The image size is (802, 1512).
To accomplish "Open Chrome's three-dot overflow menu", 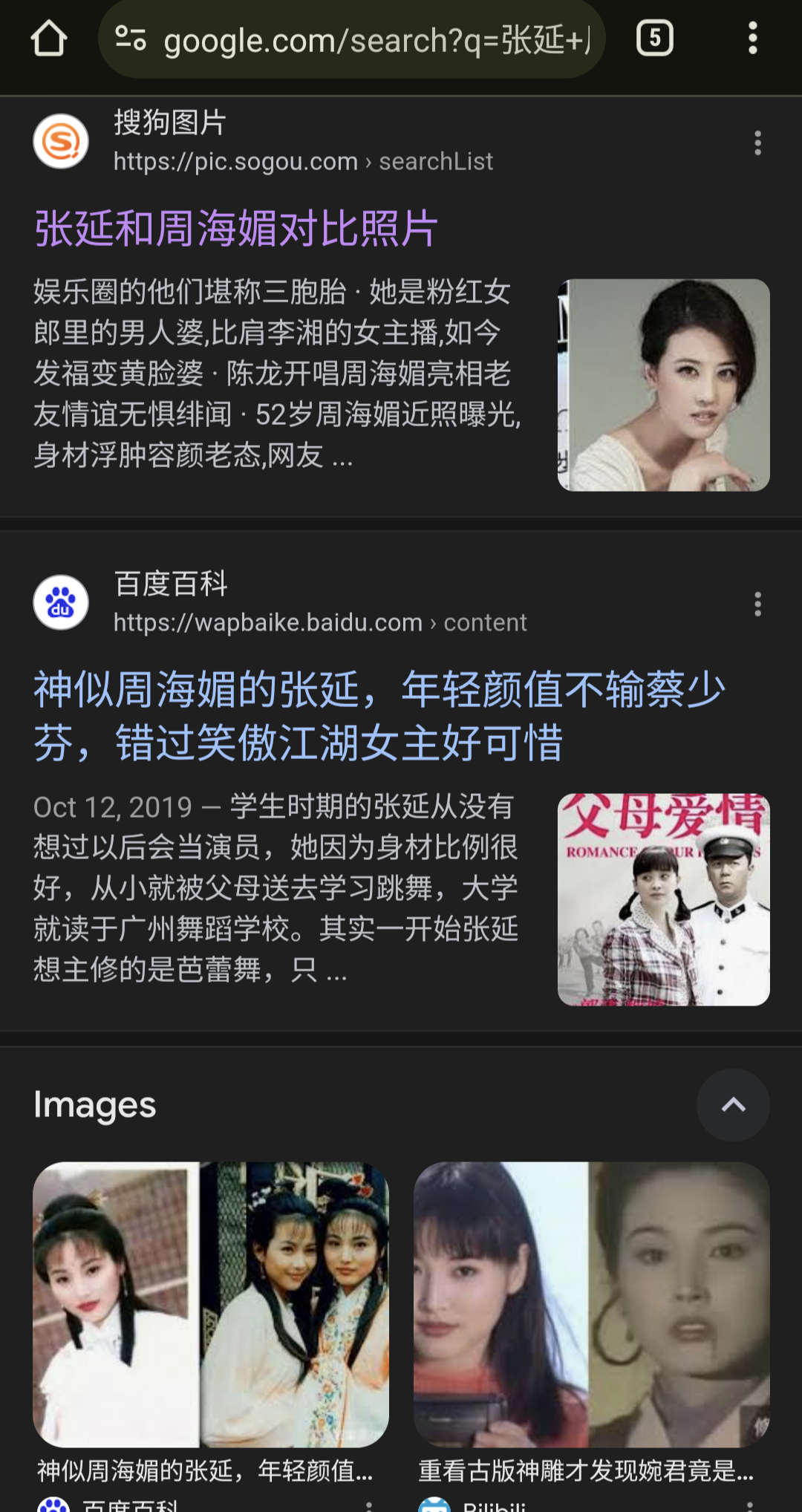I will [x=752, y=39].
